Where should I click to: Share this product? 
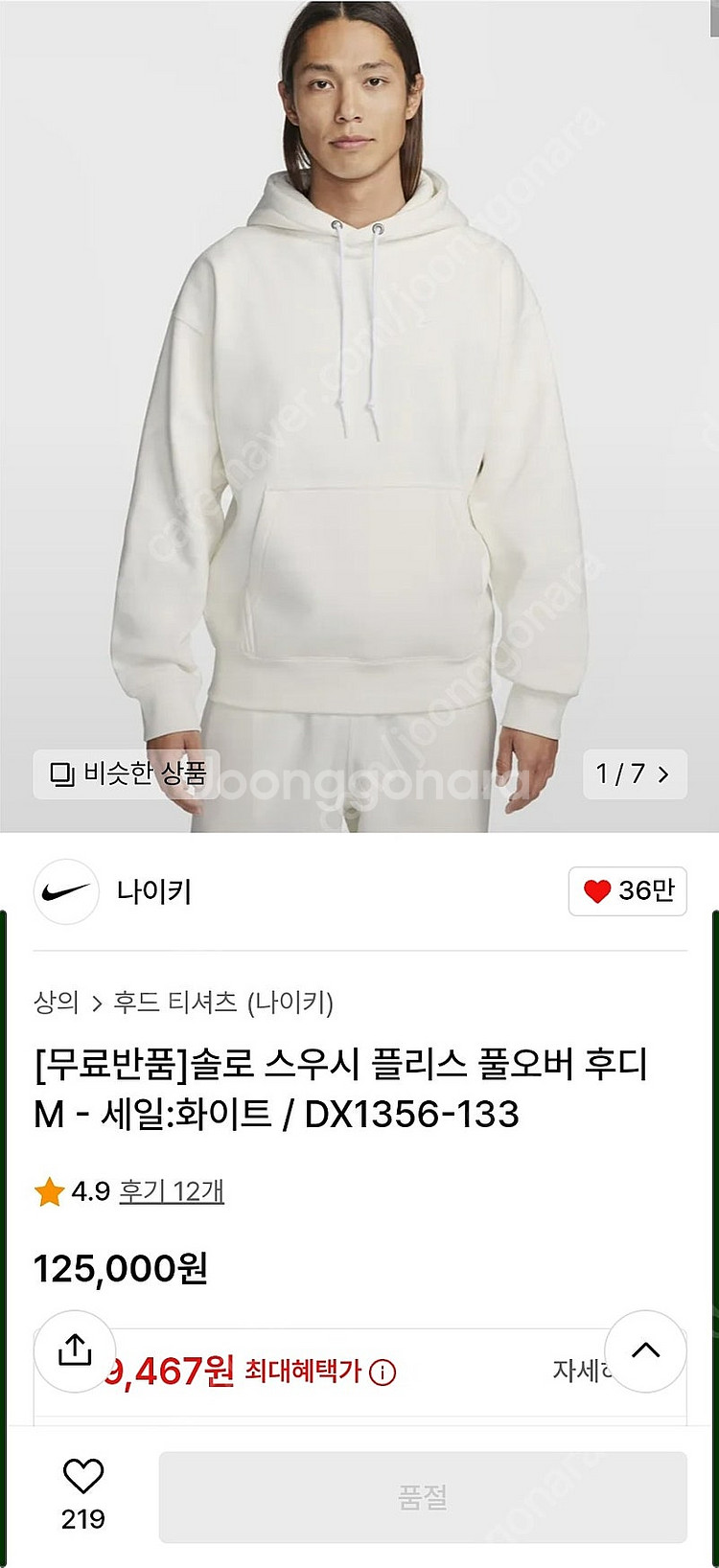[75, 1350]
